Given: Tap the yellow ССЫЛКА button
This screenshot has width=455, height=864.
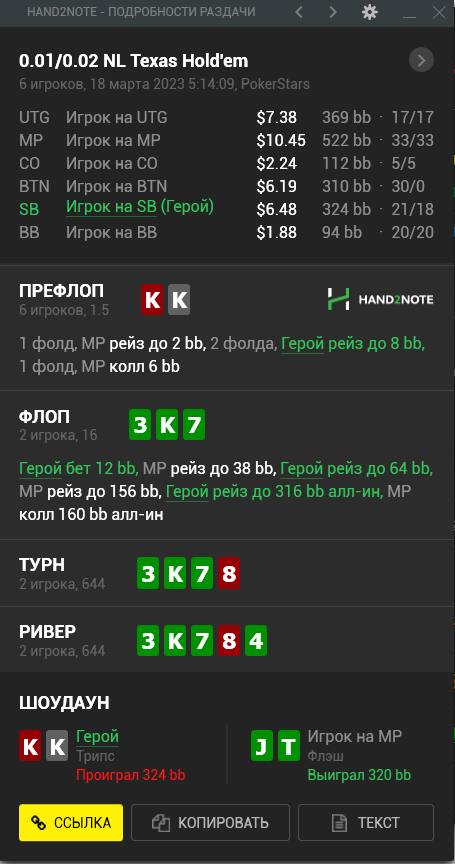Looking at the screenshot, I should coord(71,823).
